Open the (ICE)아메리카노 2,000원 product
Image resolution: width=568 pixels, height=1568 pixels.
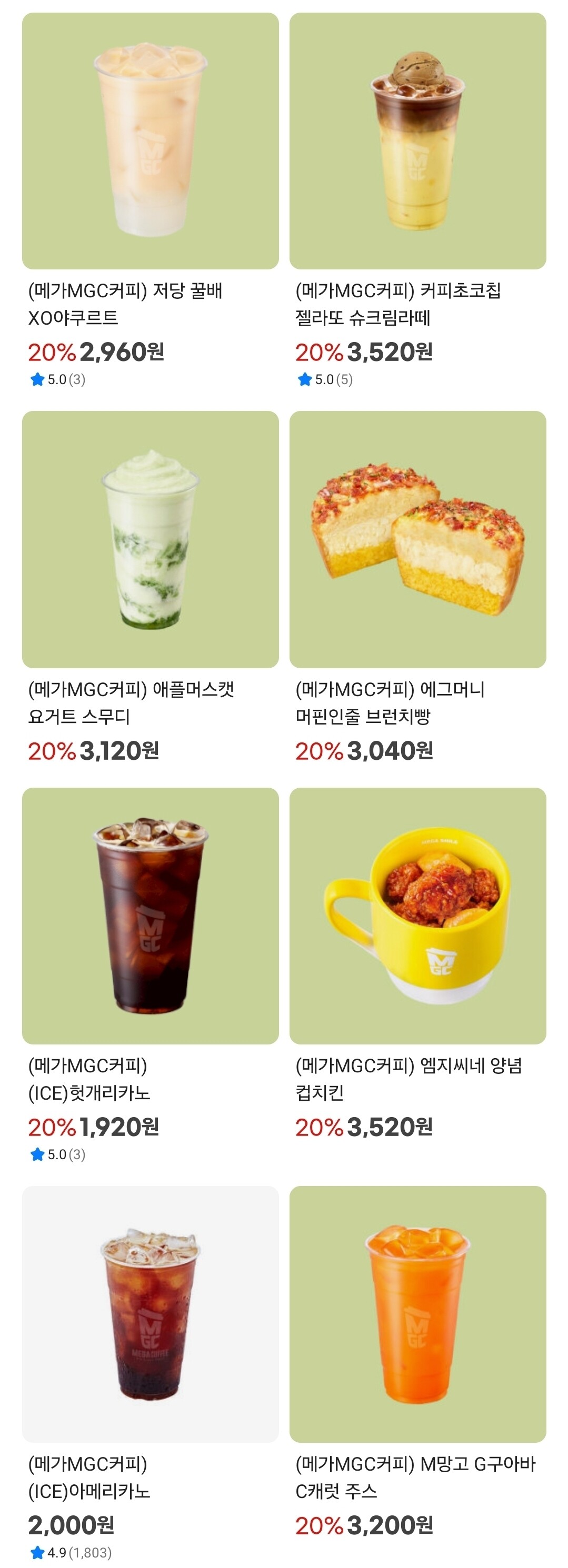(x=151, y=1313)
